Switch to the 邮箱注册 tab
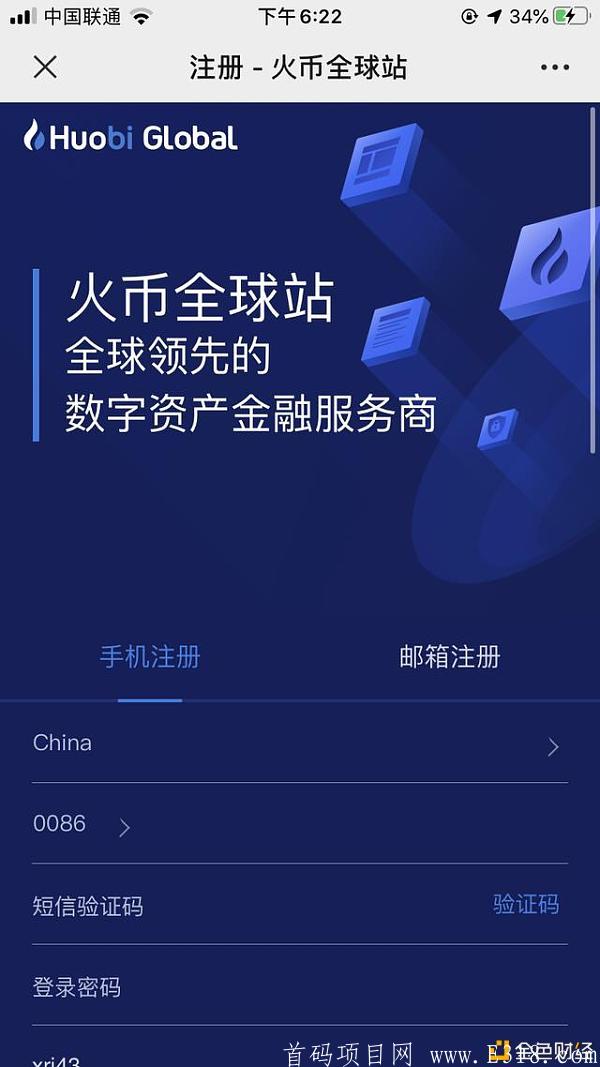 [x=449, y=657]
